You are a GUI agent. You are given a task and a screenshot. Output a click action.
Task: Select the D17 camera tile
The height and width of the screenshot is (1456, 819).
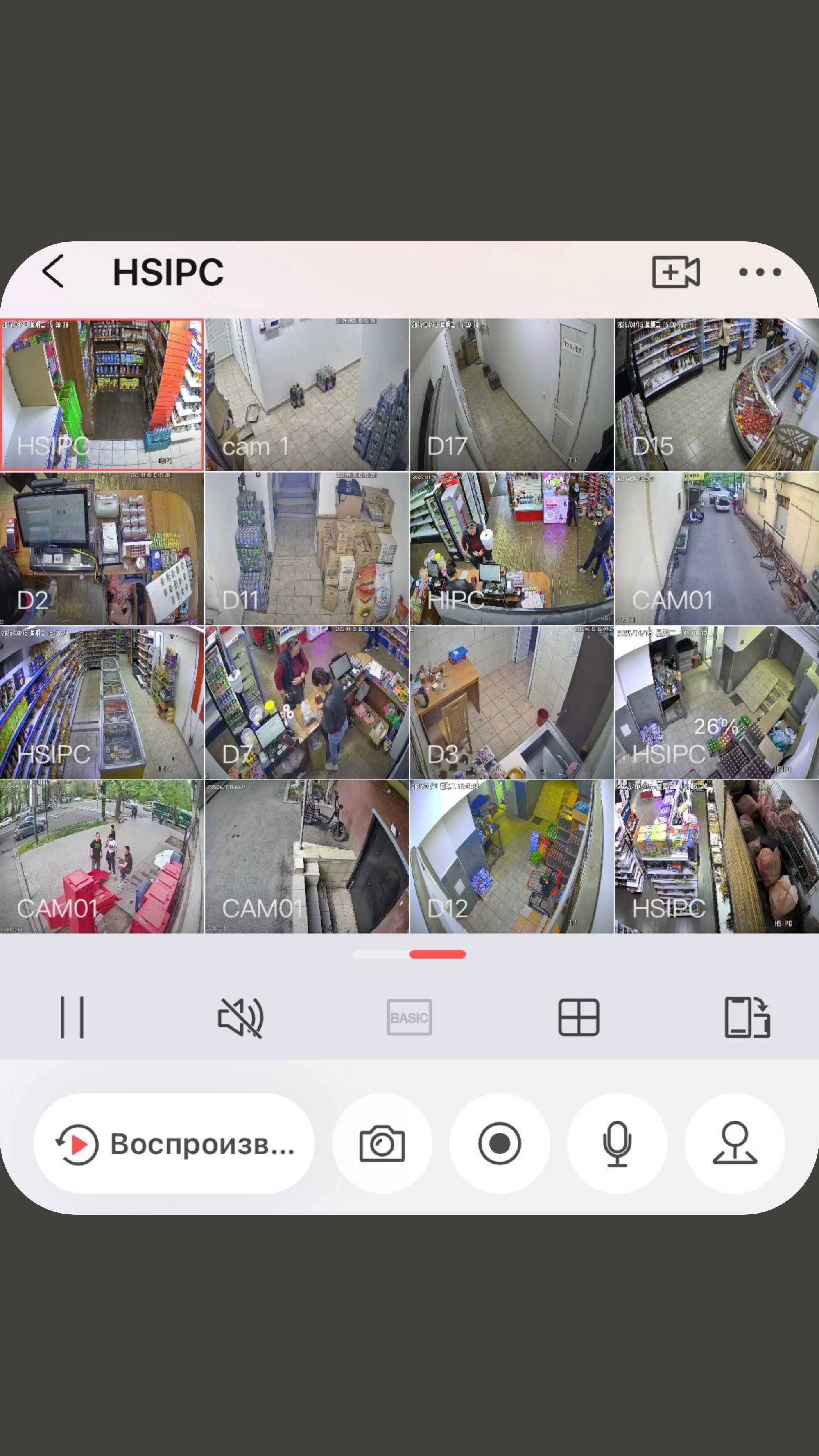(x=511, y=395)
